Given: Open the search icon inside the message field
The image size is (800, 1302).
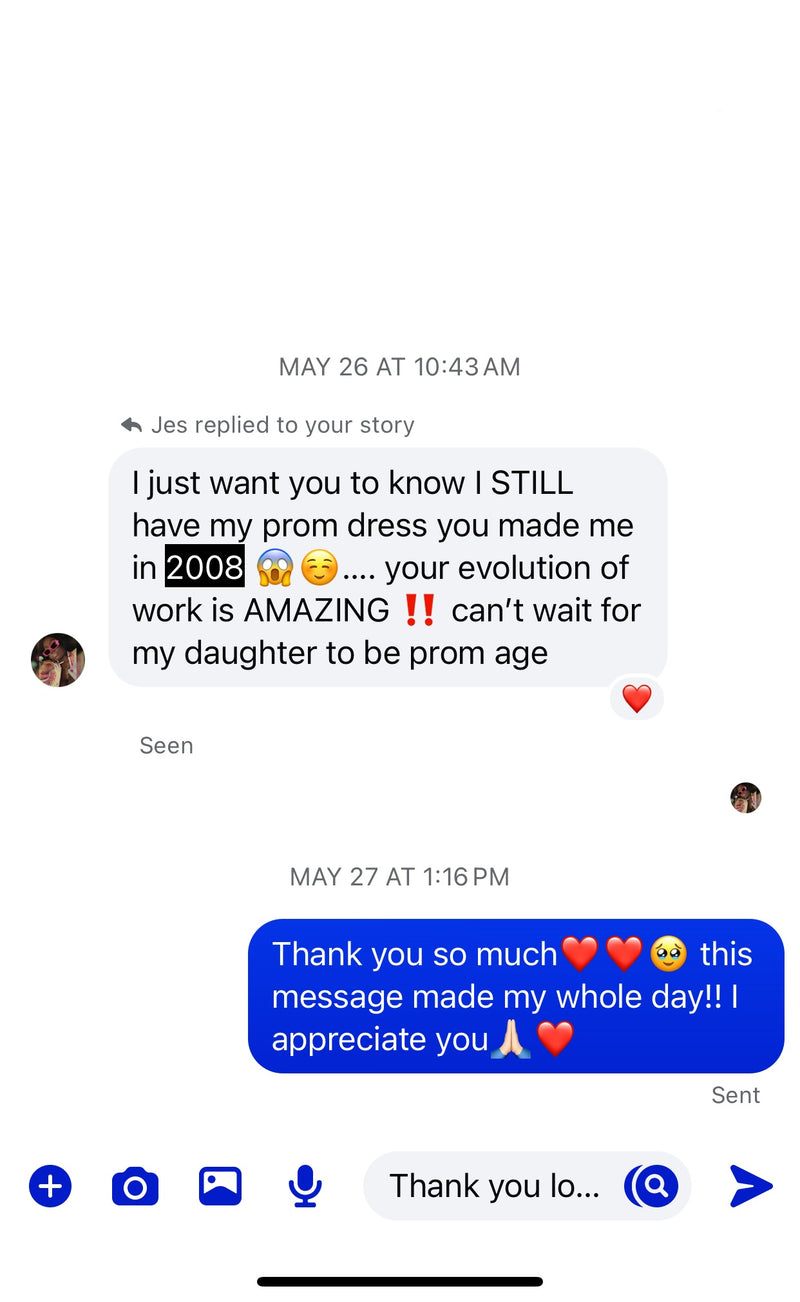Looking at the screenshot, I should coord(654,1187).
